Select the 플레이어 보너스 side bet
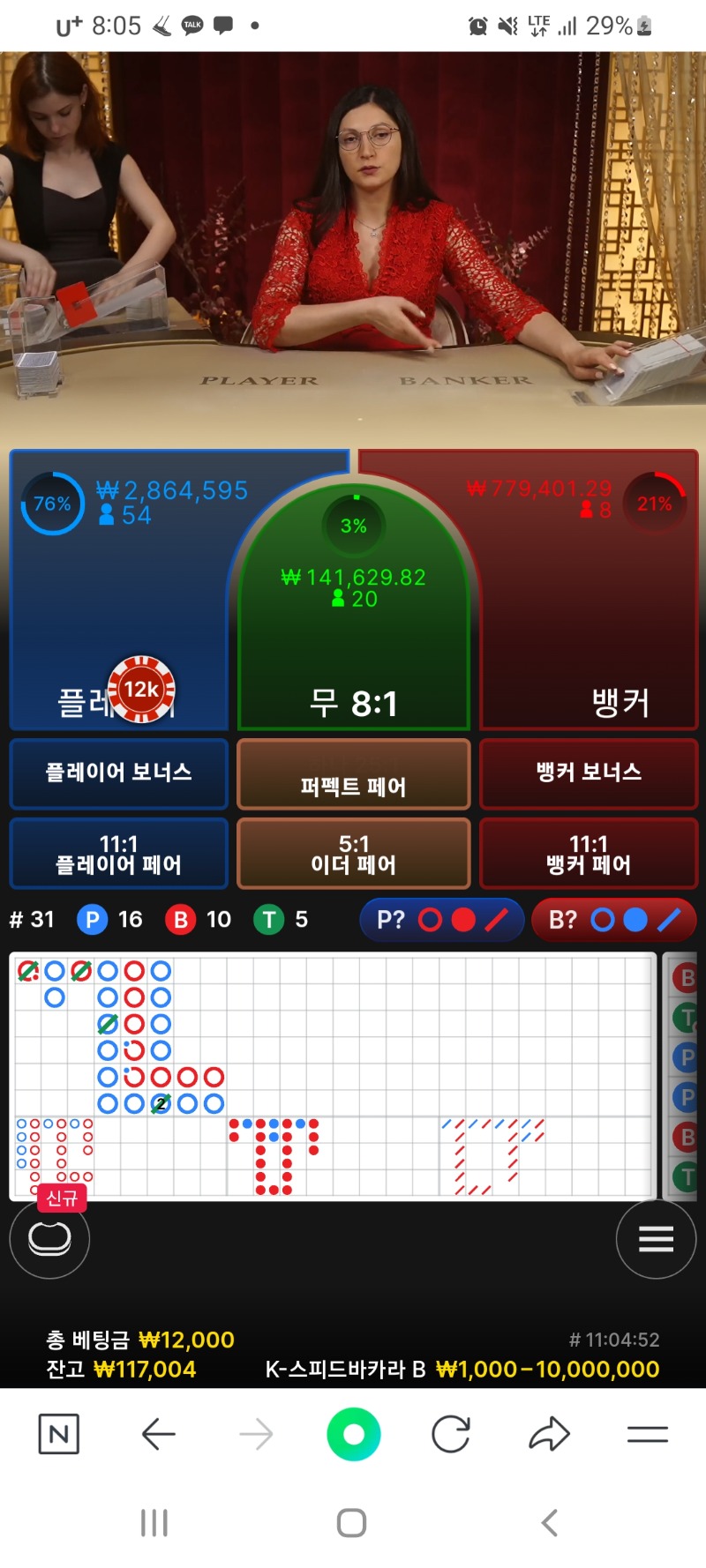The image size is (706, 1568). [119, 773]
